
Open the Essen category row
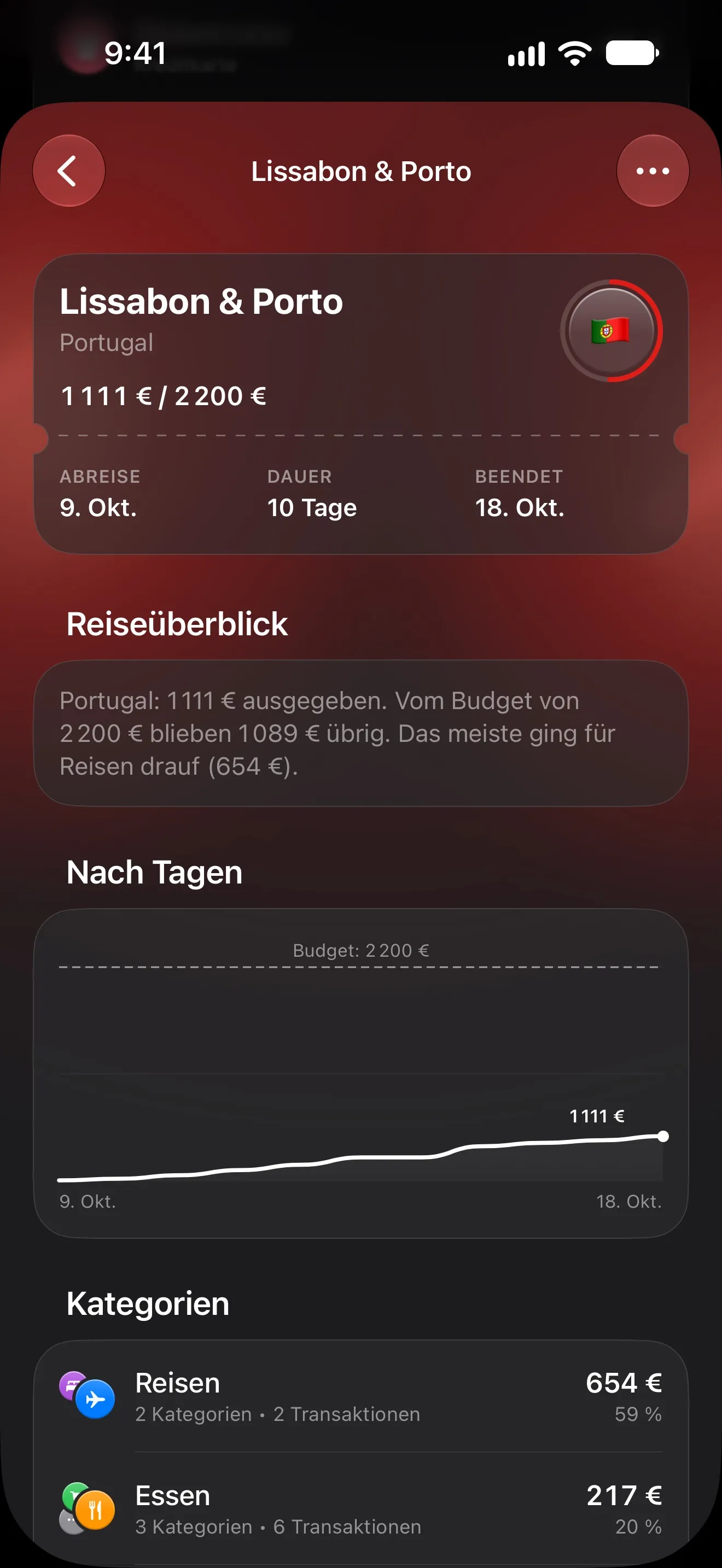[x=361, y=1509]
